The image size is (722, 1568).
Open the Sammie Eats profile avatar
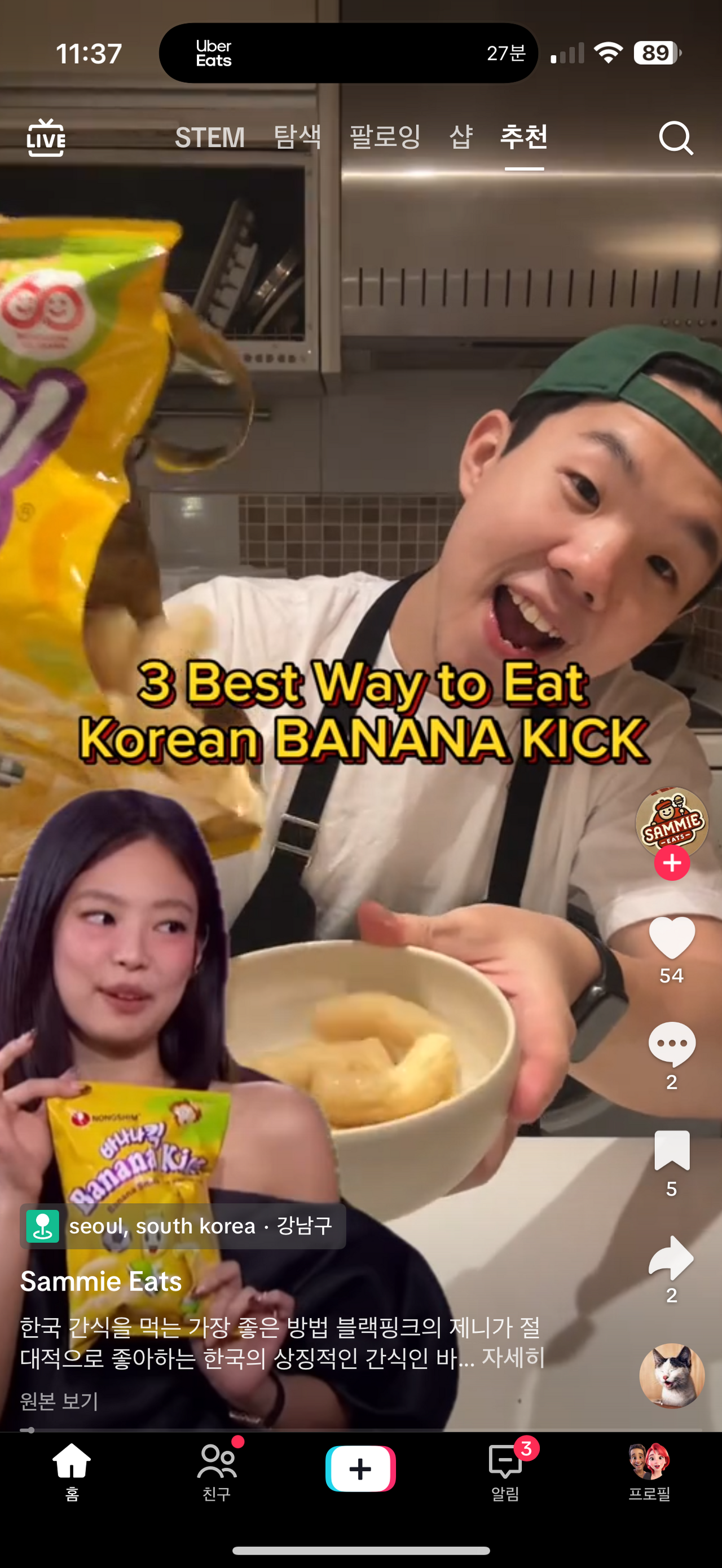pyautogui.click(x=671, y=821)
